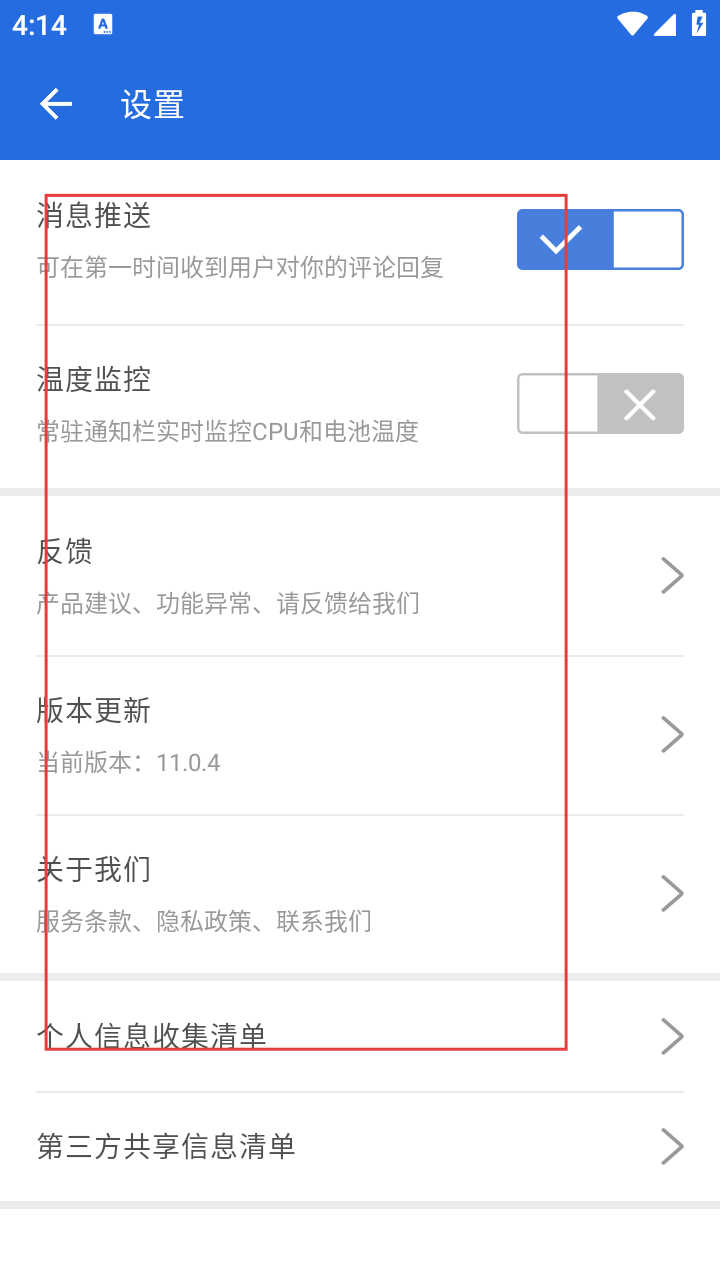The height and width of the screenshot is (1280, 720).
Task: Disable the 消息推送 switch
Action: pyautogui.click(x=600, y=240)
